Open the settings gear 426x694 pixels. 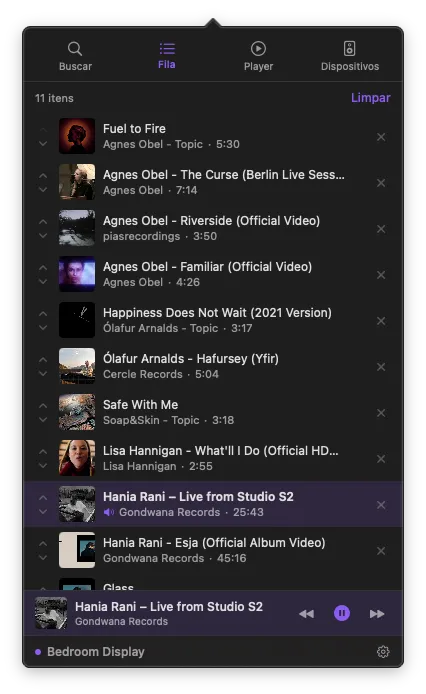383,652
